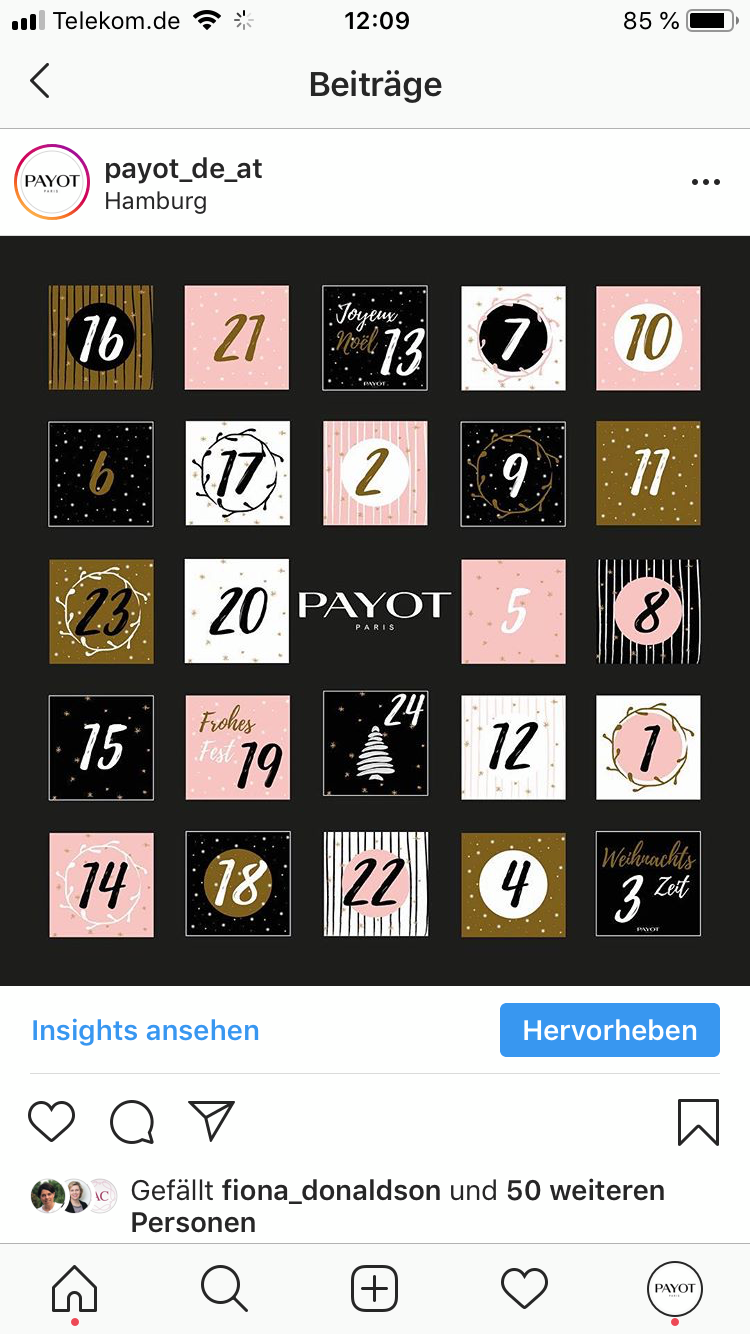Go back from the Beiträge screen
The width and height of the screenshot is (750, 1334).
click(40, 82)
